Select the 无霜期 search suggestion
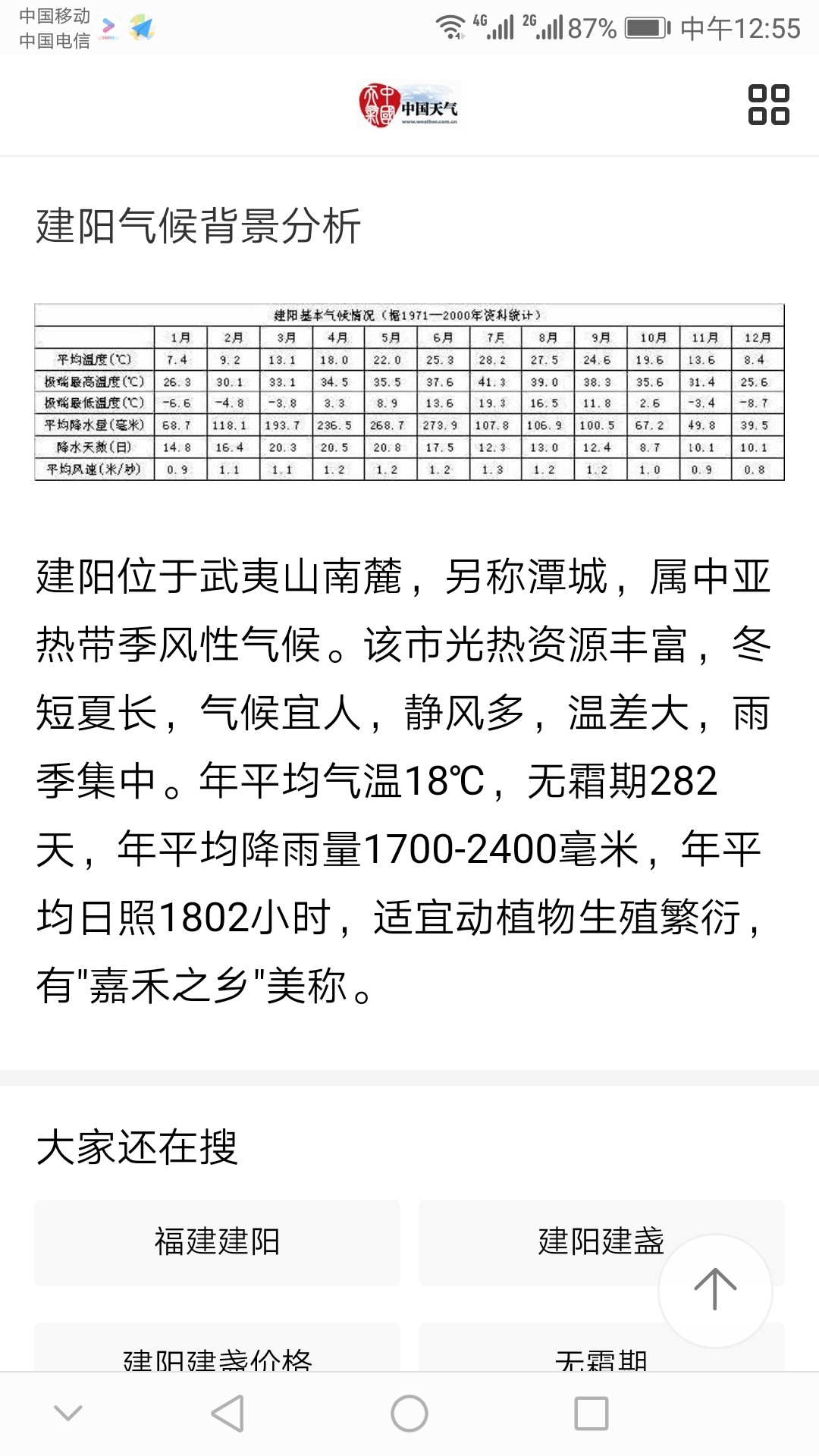 click(601, 1348)
